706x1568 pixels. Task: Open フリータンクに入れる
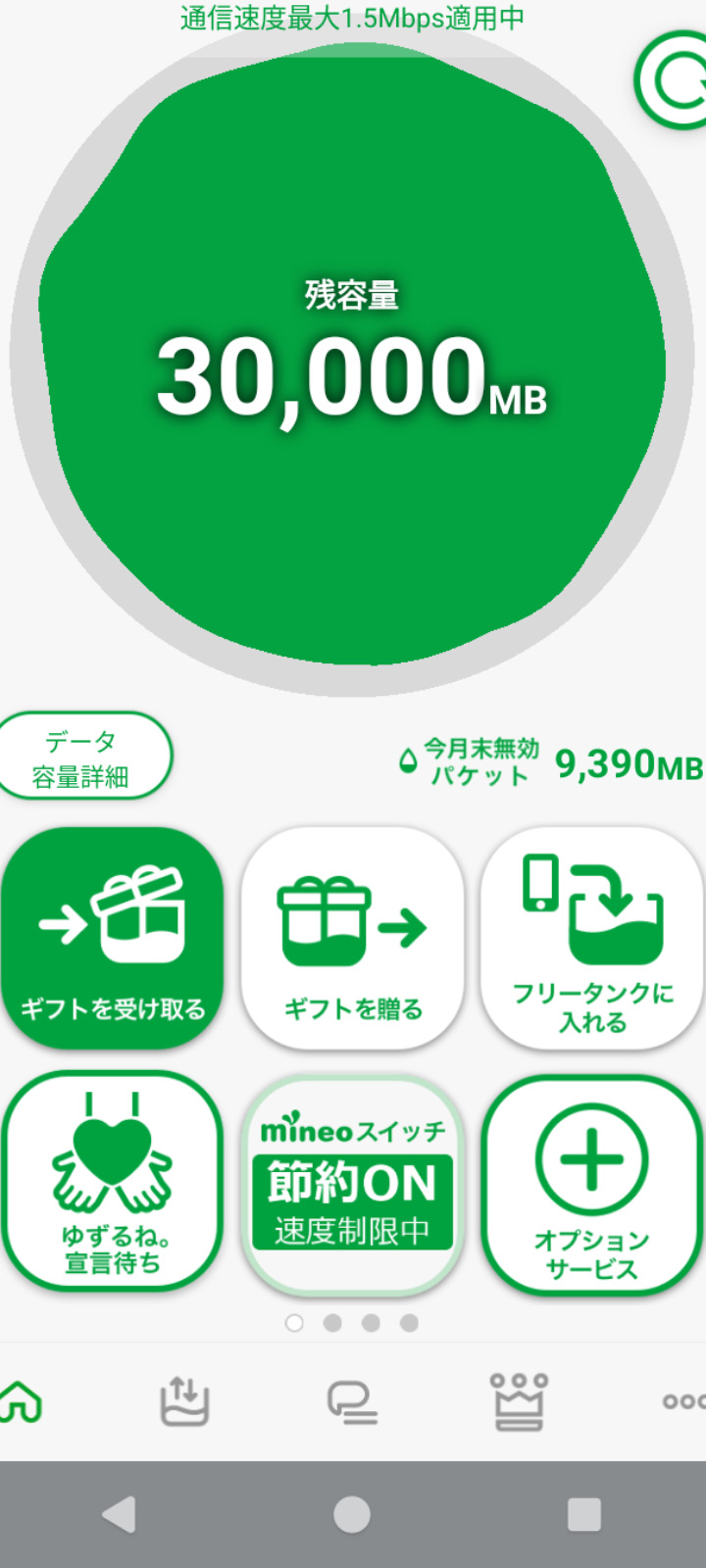pos(592,938)
